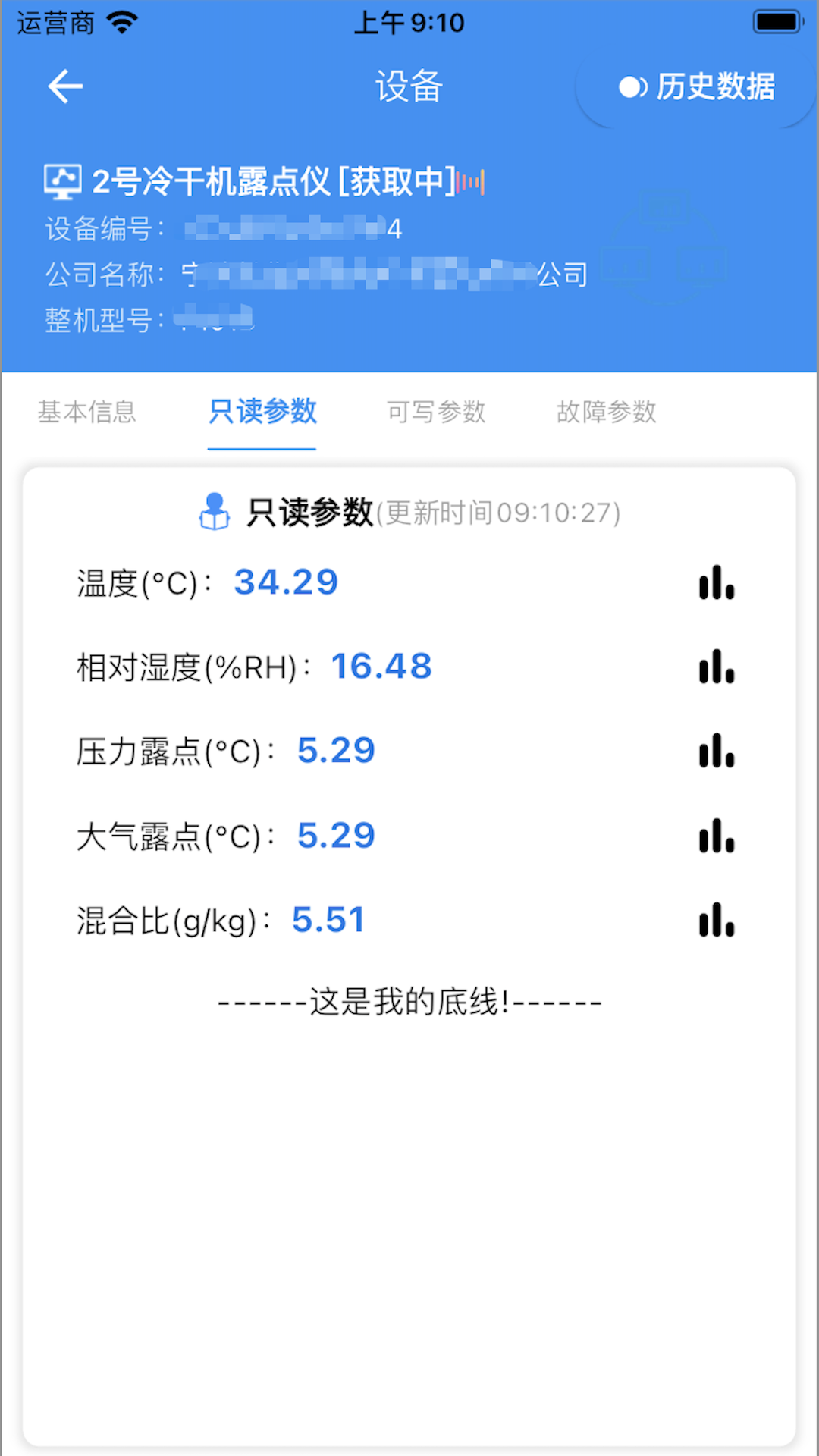Select the 故障参数 tab
Viewport: 819px width, 1456px height.
point(606,413)
